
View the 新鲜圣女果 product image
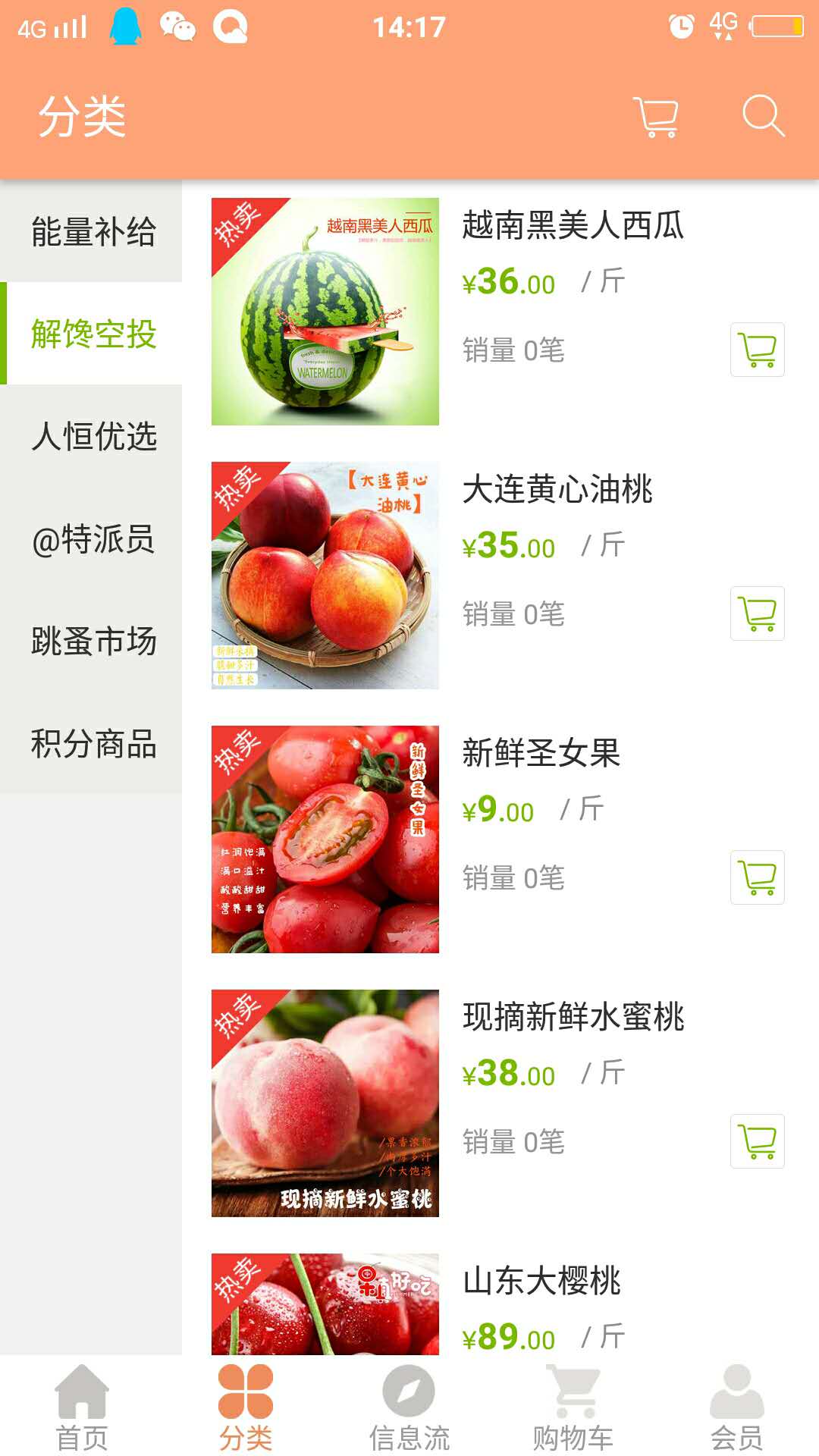325,839
